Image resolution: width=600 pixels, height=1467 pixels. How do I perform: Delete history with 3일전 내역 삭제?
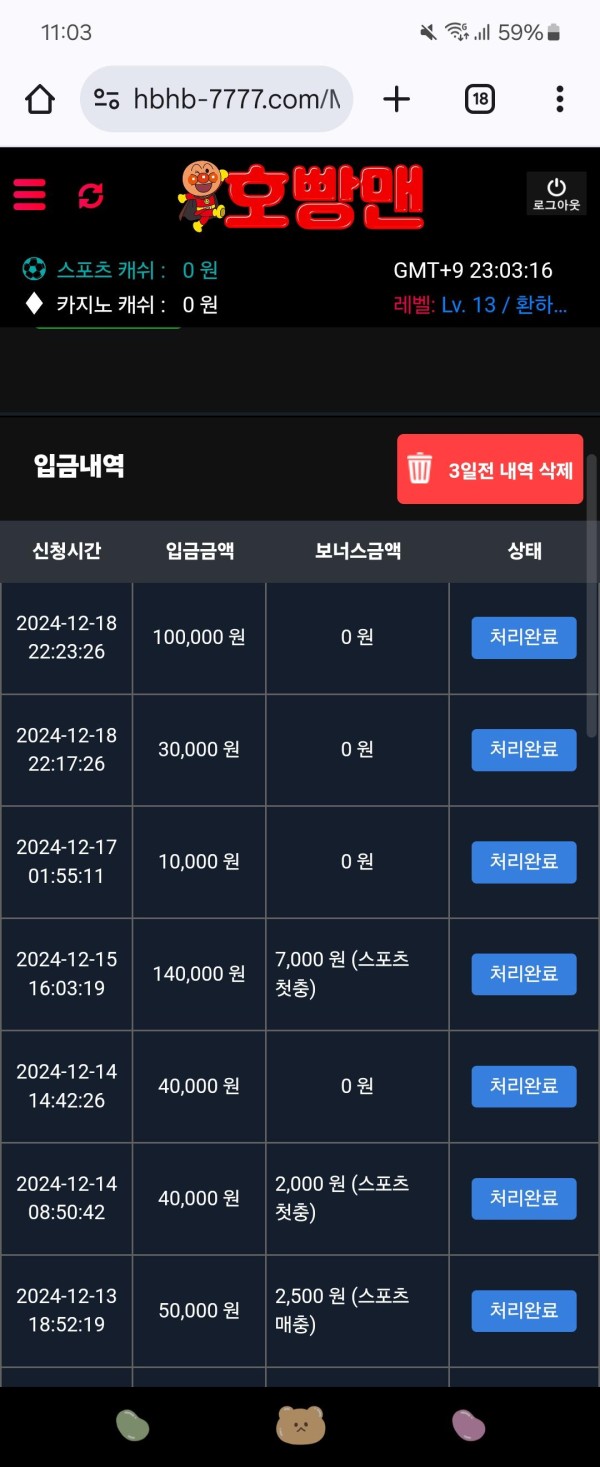click(x=490, y=469)
